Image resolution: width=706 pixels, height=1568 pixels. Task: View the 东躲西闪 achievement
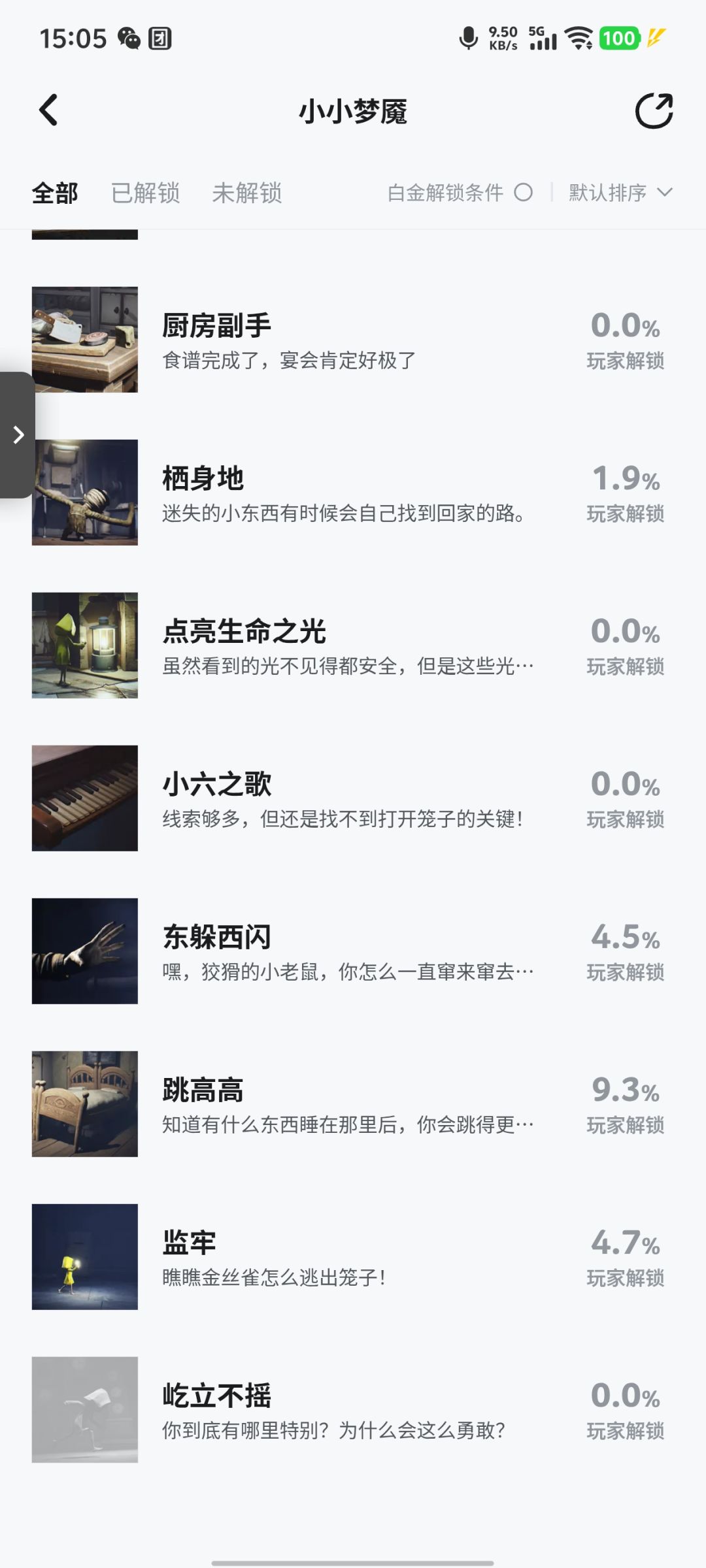coord(348,951)
